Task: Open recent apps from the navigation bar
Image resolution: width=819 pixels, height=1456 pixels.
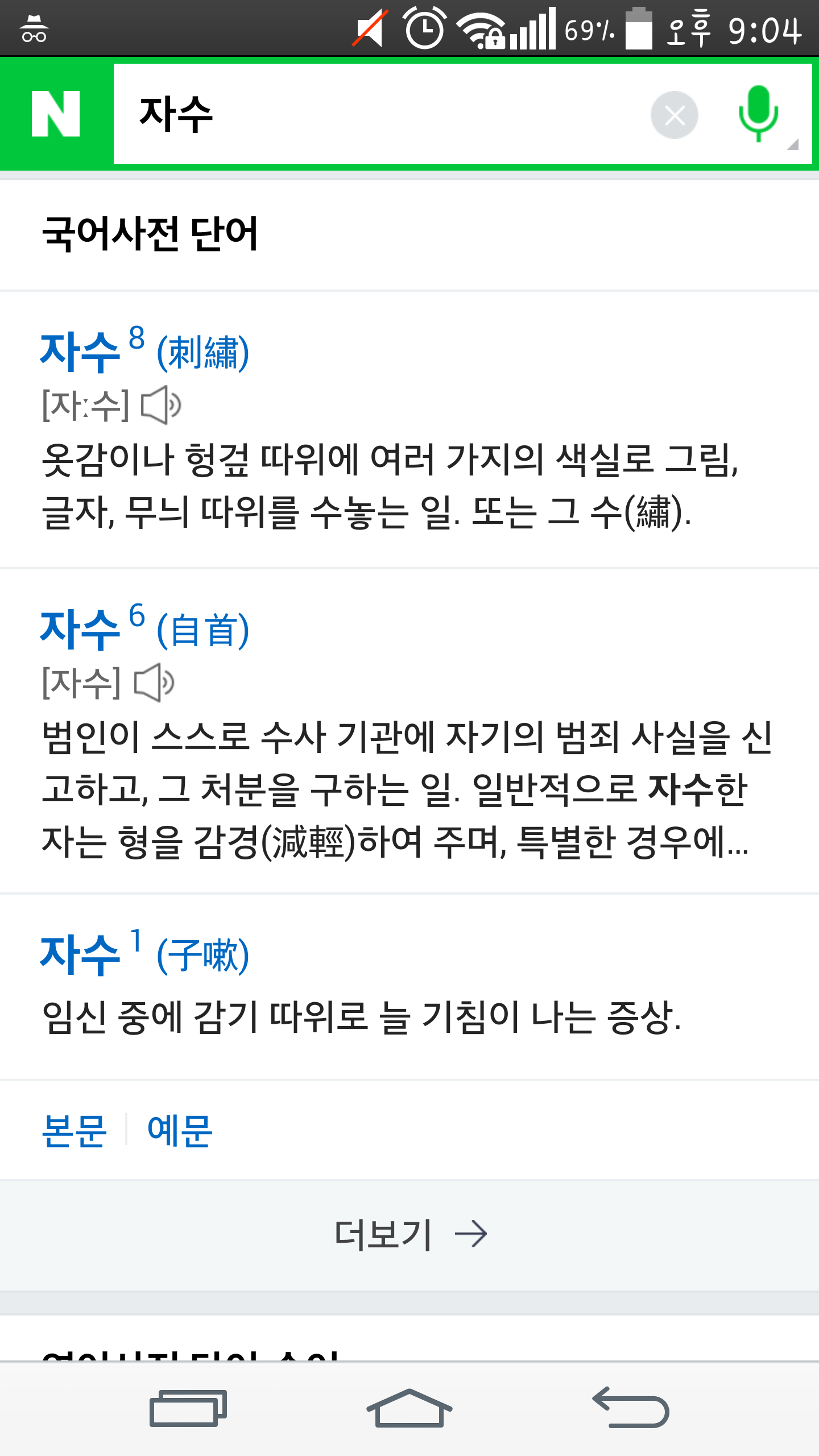Action: [188, 1408]
